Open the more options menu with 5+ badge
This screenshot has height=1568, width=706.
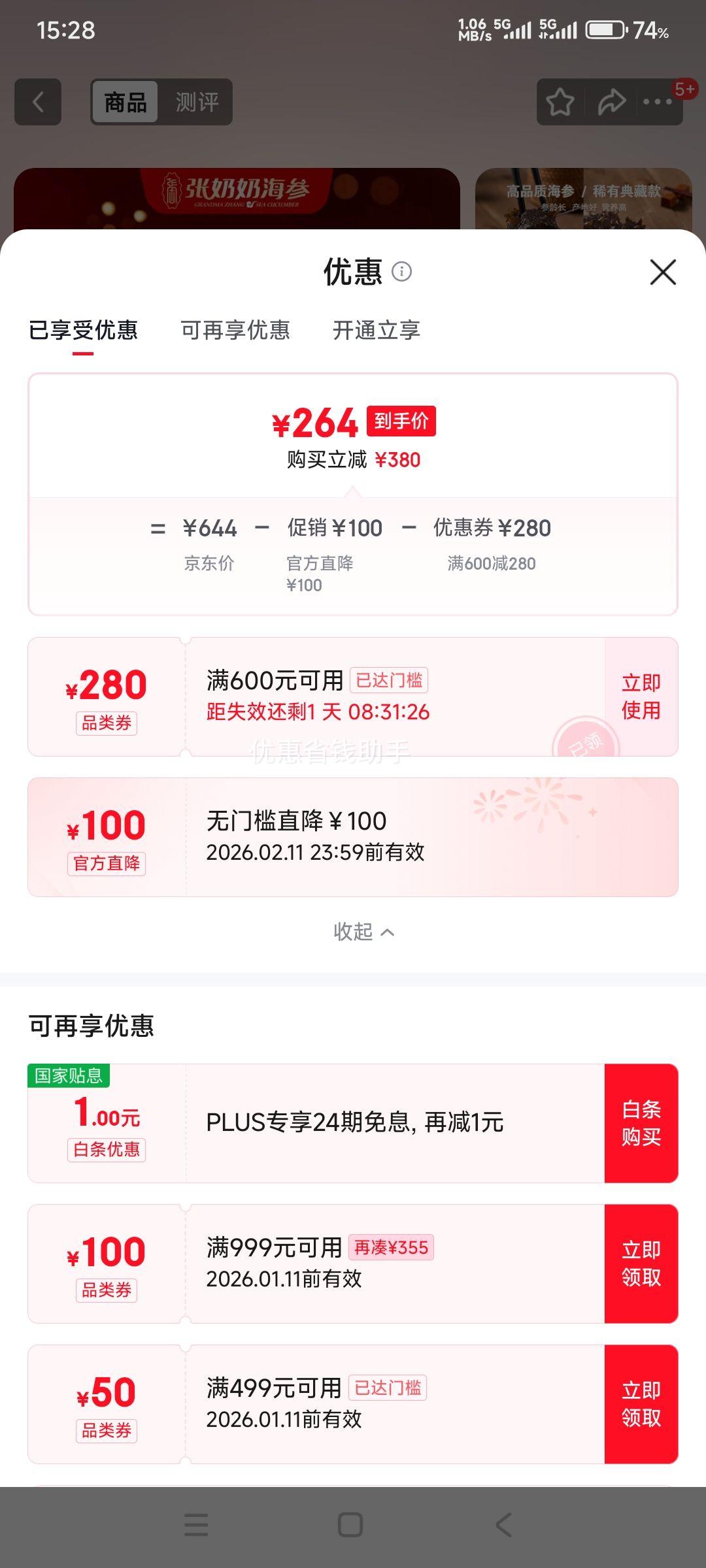click(660, 101)
